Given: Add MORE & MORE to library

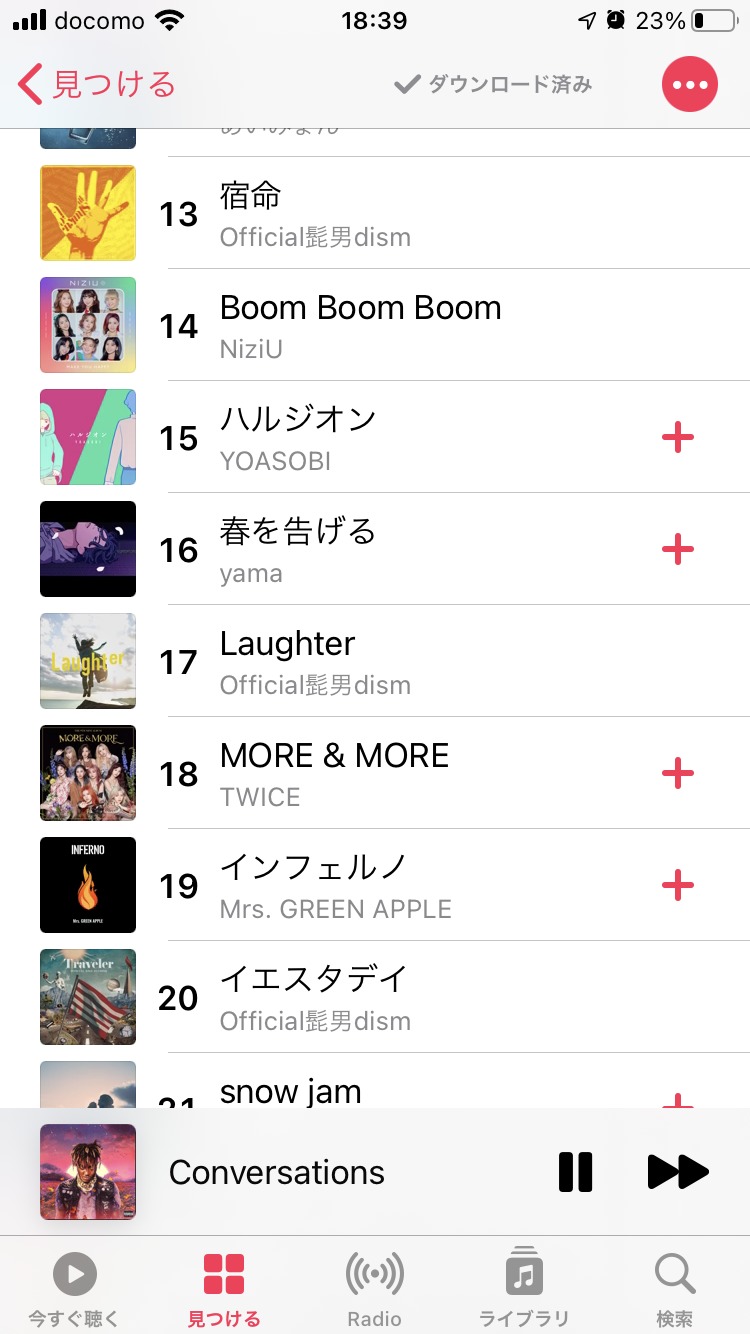Looking at the screenshot, I should pos(678,773).
